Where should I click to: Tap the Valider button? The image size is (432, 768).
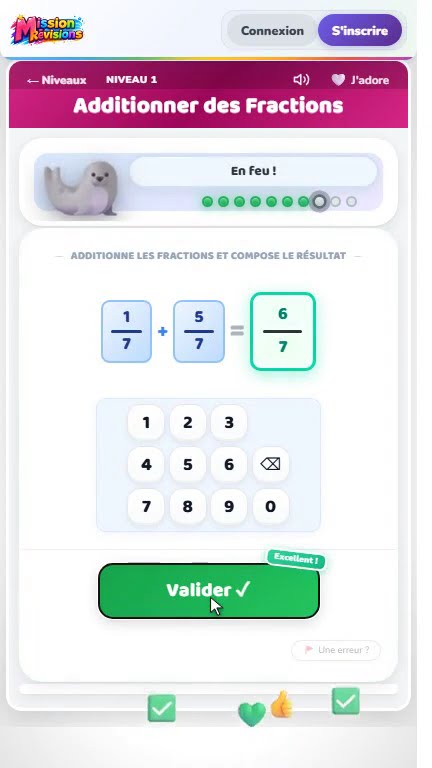(209, 590)
